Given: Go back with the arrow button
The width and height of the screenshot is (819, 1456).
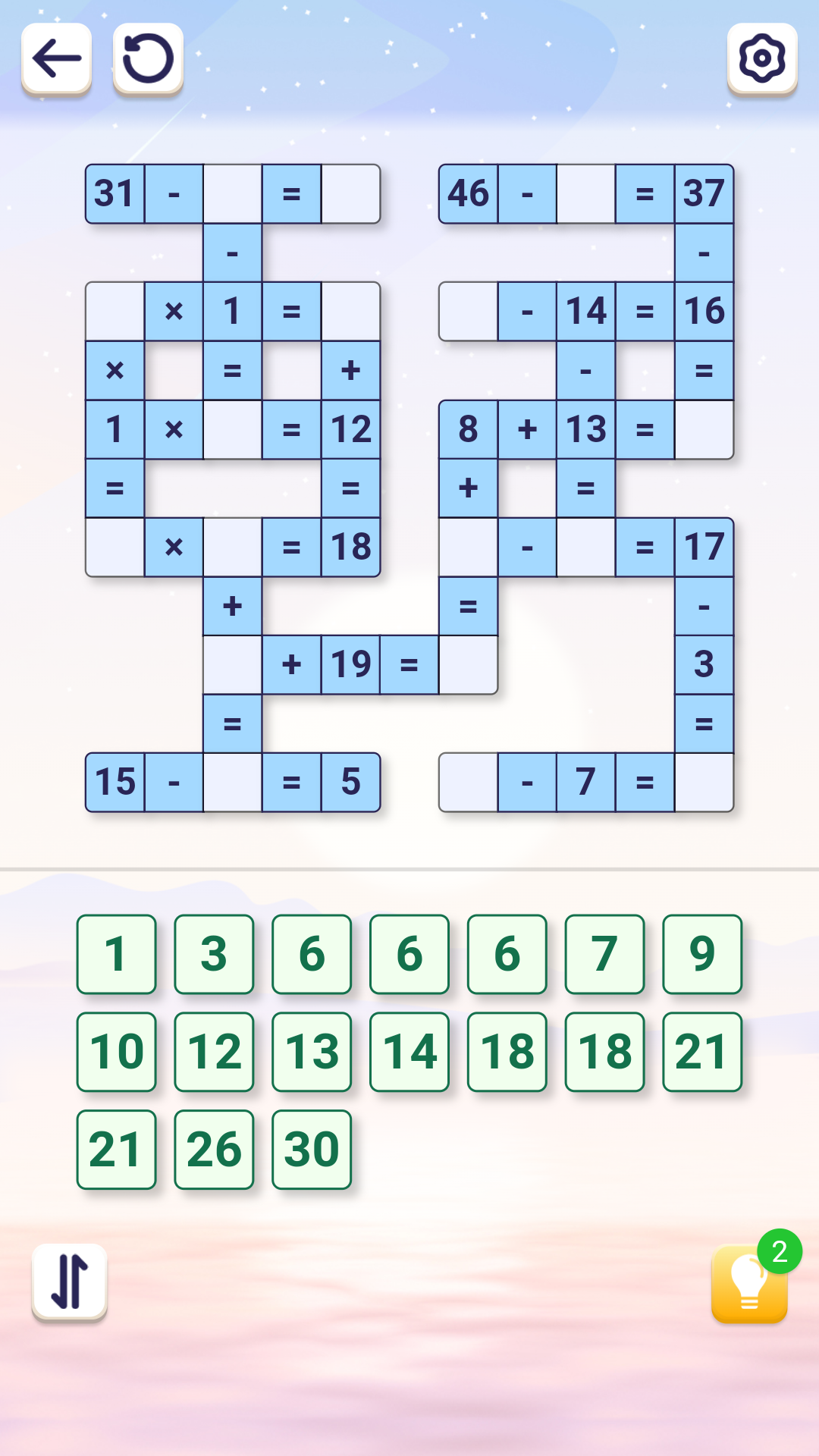Looking at the screenshot, I should pos(57,58).
